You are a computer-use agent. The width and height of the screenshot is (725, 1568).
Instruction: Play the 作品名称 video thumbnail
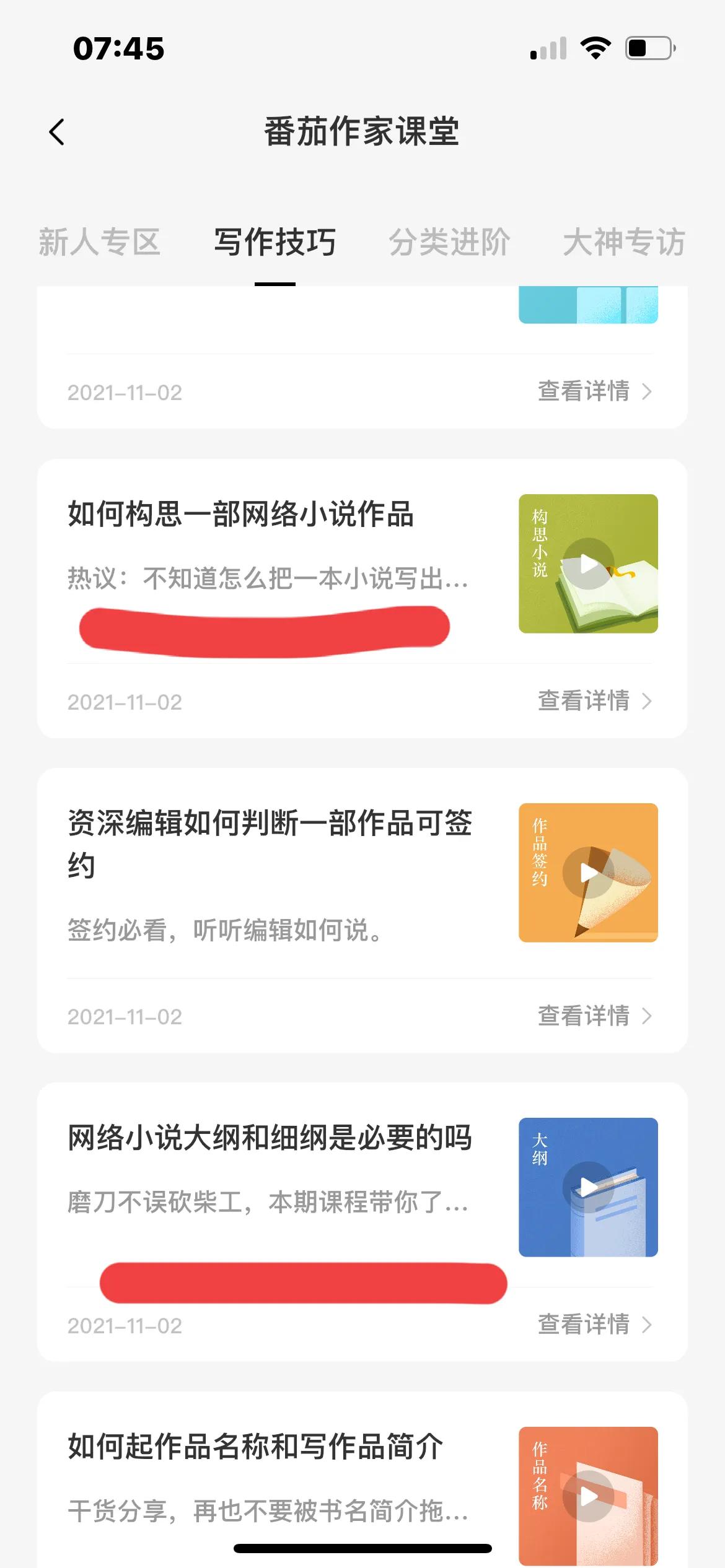pyautogui.click(x=588, y=1496)
